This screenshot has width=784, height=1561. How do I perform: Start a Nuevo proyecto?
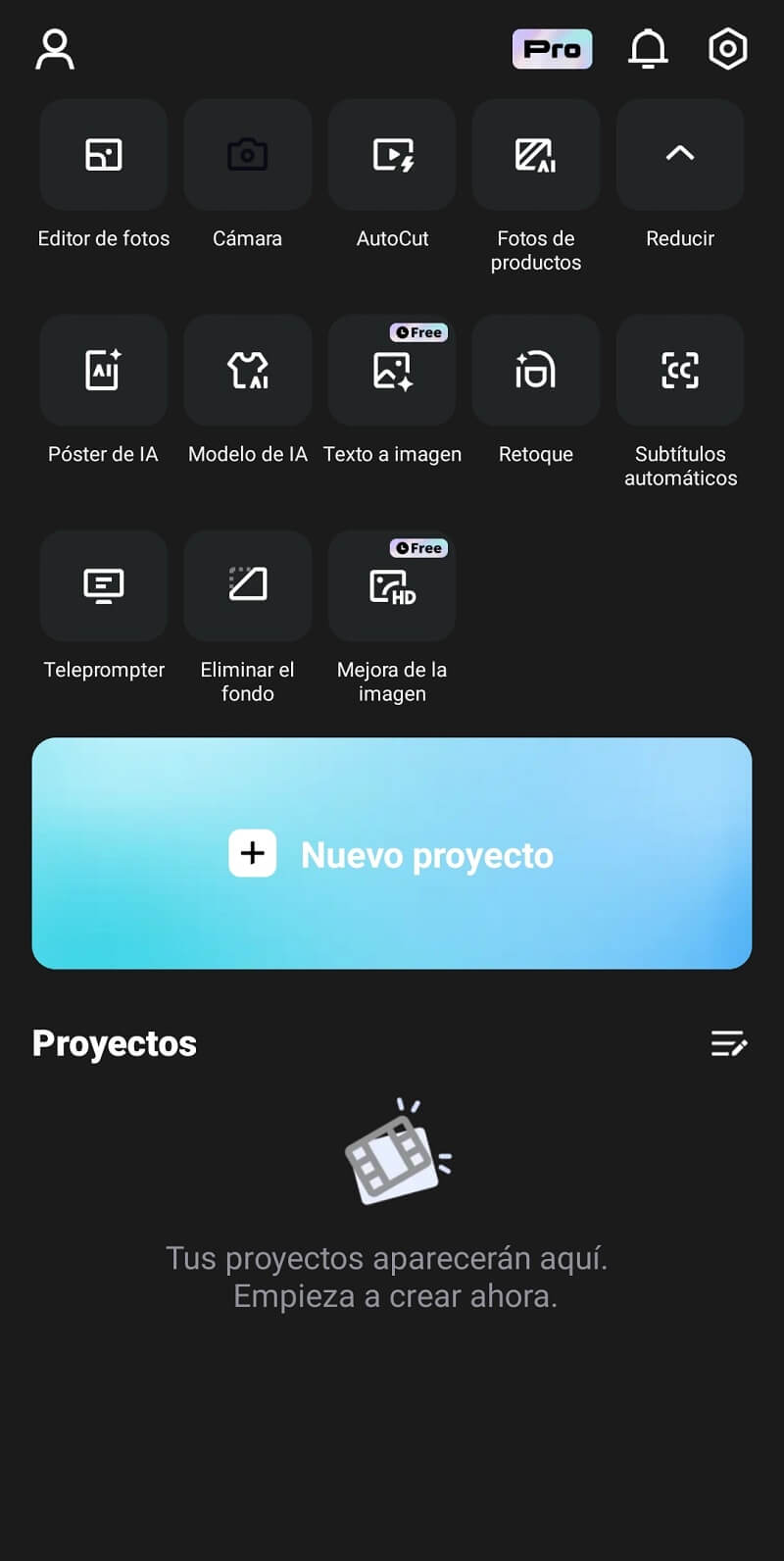pos(392,853)
